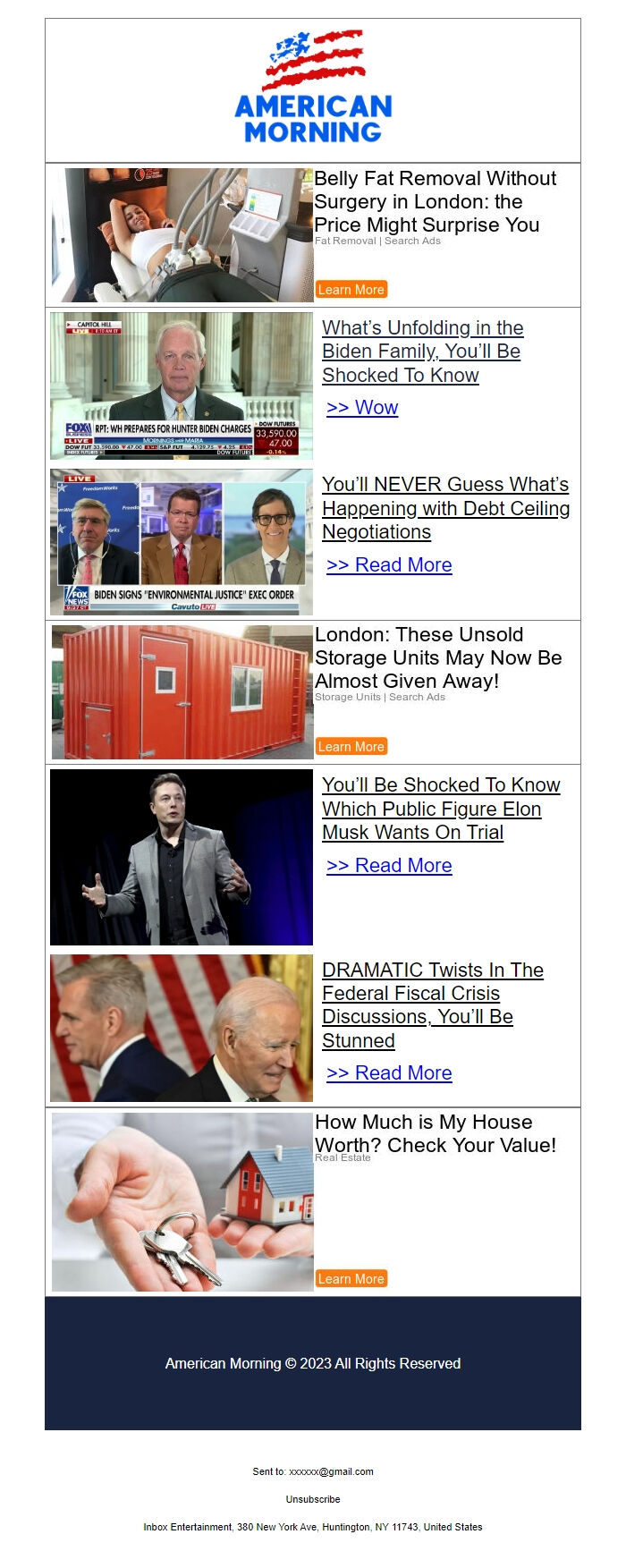The height and width of the screenshot is (1568, 626).
Task: Open the Elon Musk trial headline
Action: pos(440,809)
